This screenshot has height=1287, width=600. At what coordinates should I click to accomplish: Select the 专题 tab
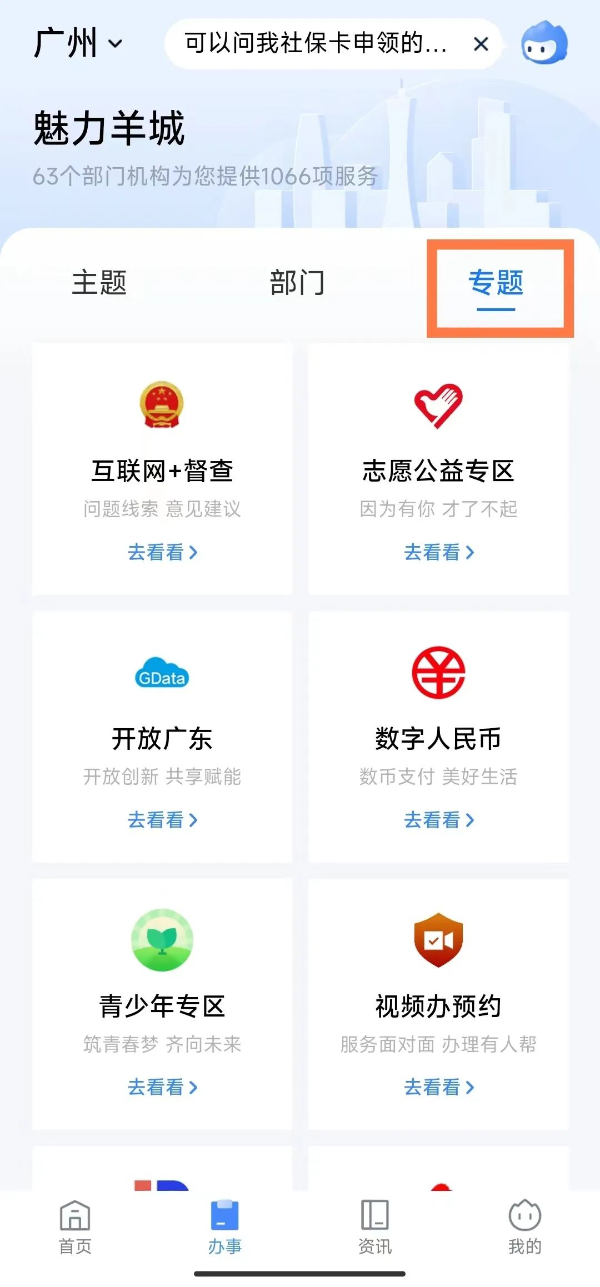coord(496,284)
